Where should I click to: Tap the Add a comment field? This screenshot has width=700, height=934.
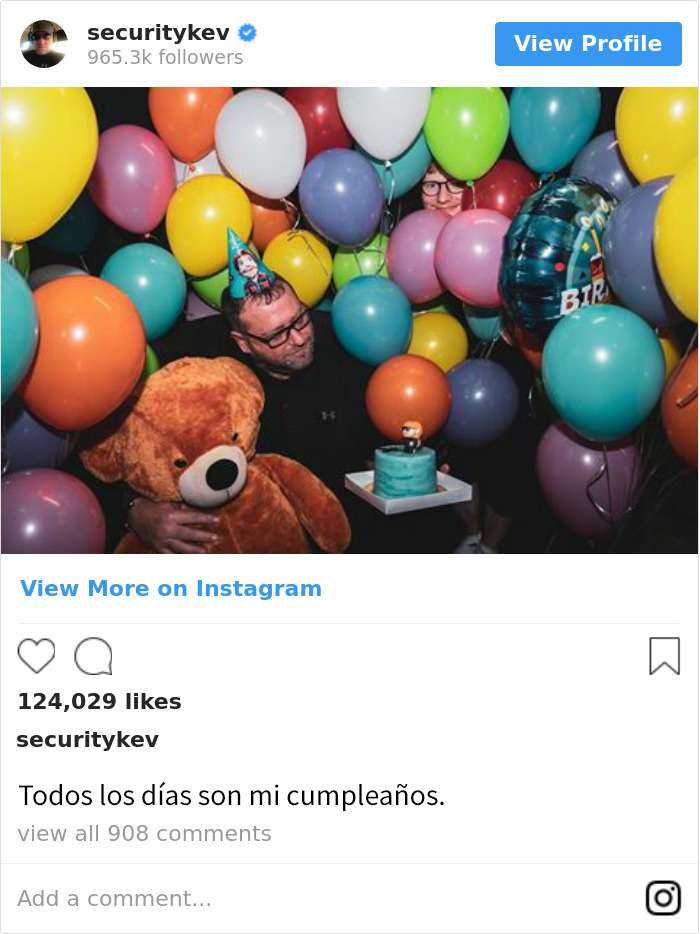coord(300,898)
